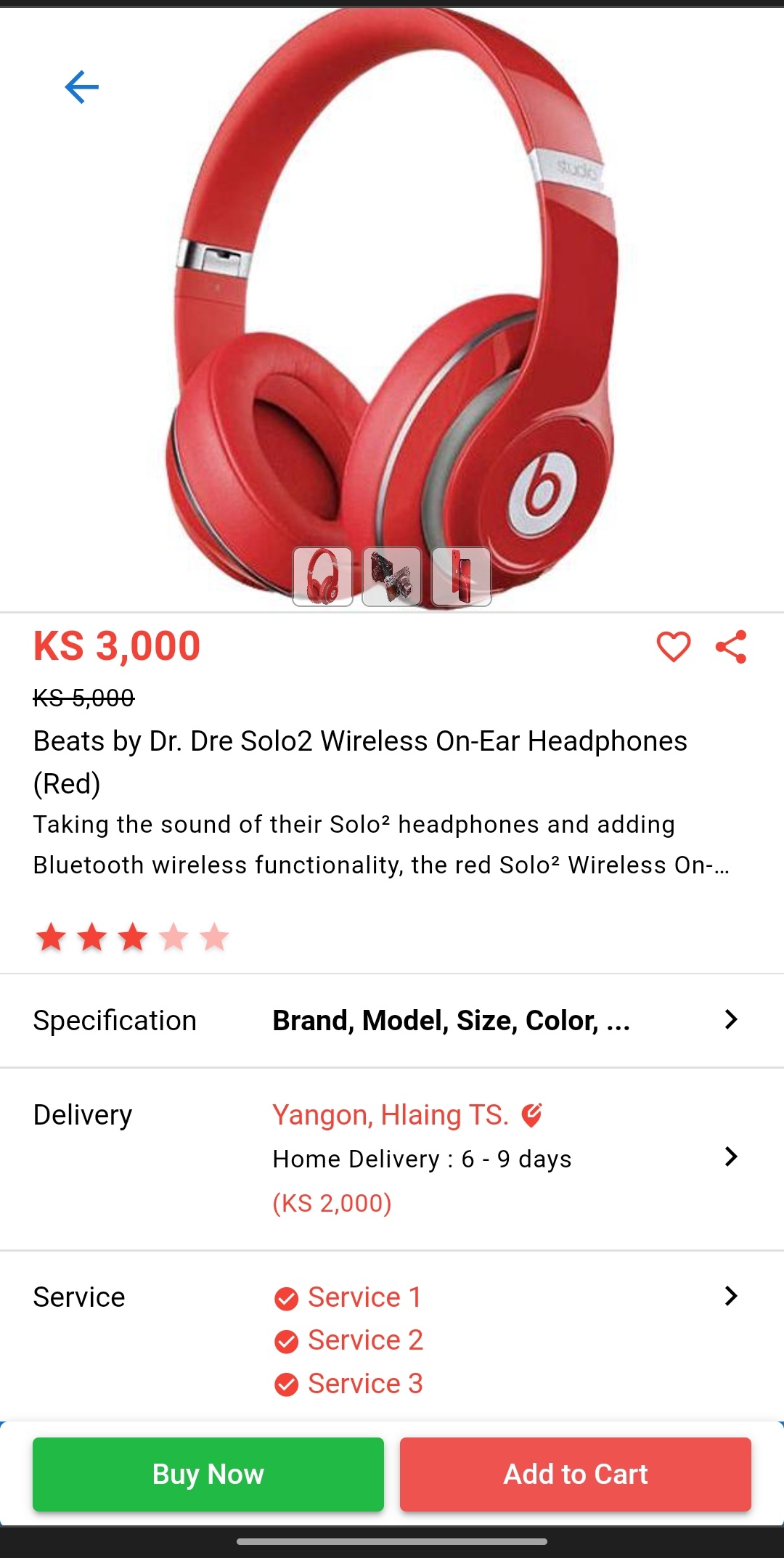
Task: Select the red headphones thumbnail image
Action: point(322,576)
